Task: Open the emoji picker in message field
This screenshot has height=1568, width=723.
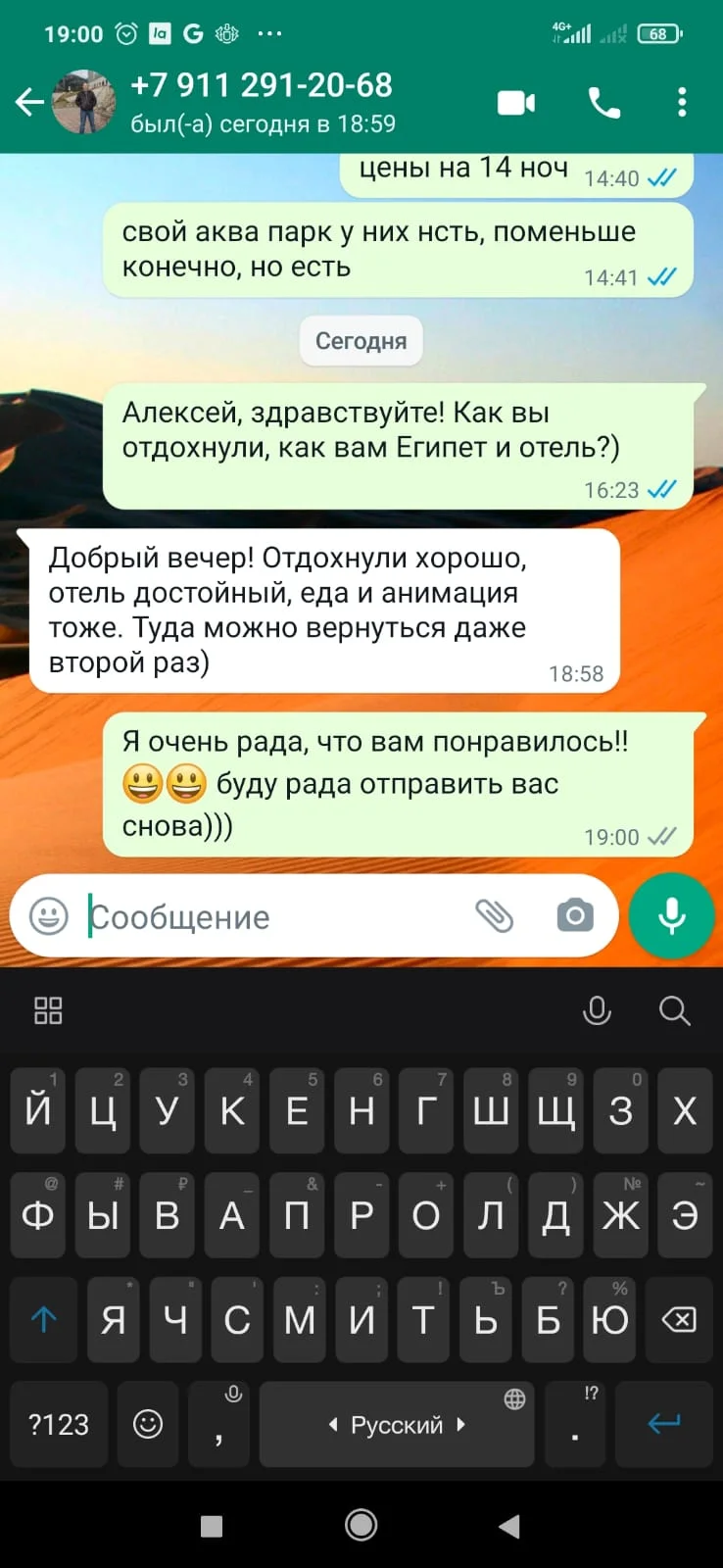Action: [49, 916]
